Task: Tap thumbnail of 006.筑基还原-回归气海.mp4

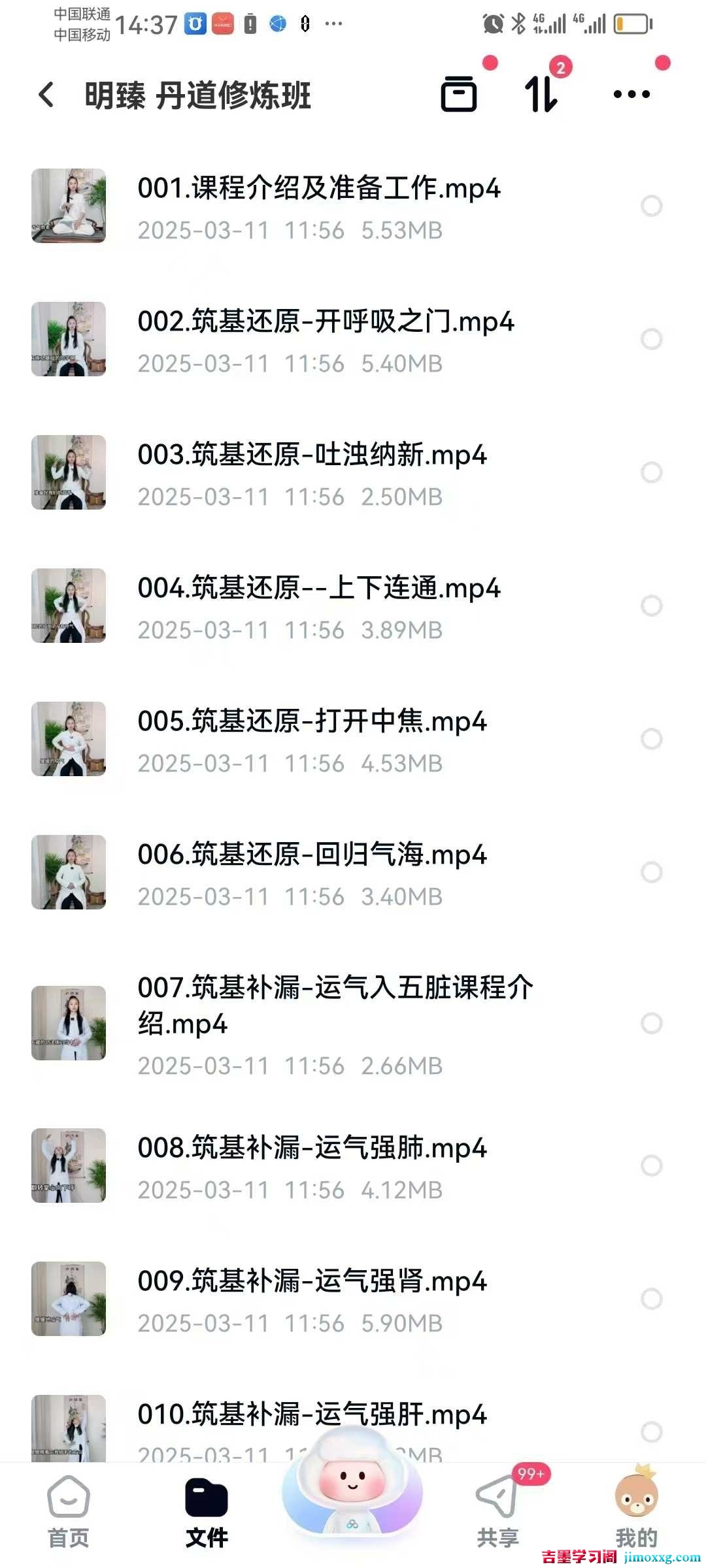Action: point(69,872)
